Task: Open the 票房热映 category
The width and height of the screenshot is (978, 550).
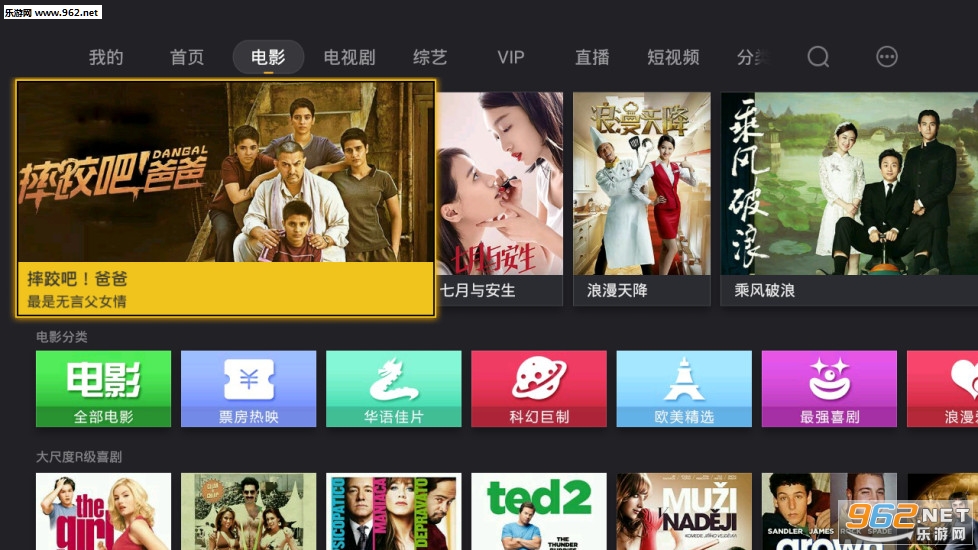Action: [x=248, y=388]
